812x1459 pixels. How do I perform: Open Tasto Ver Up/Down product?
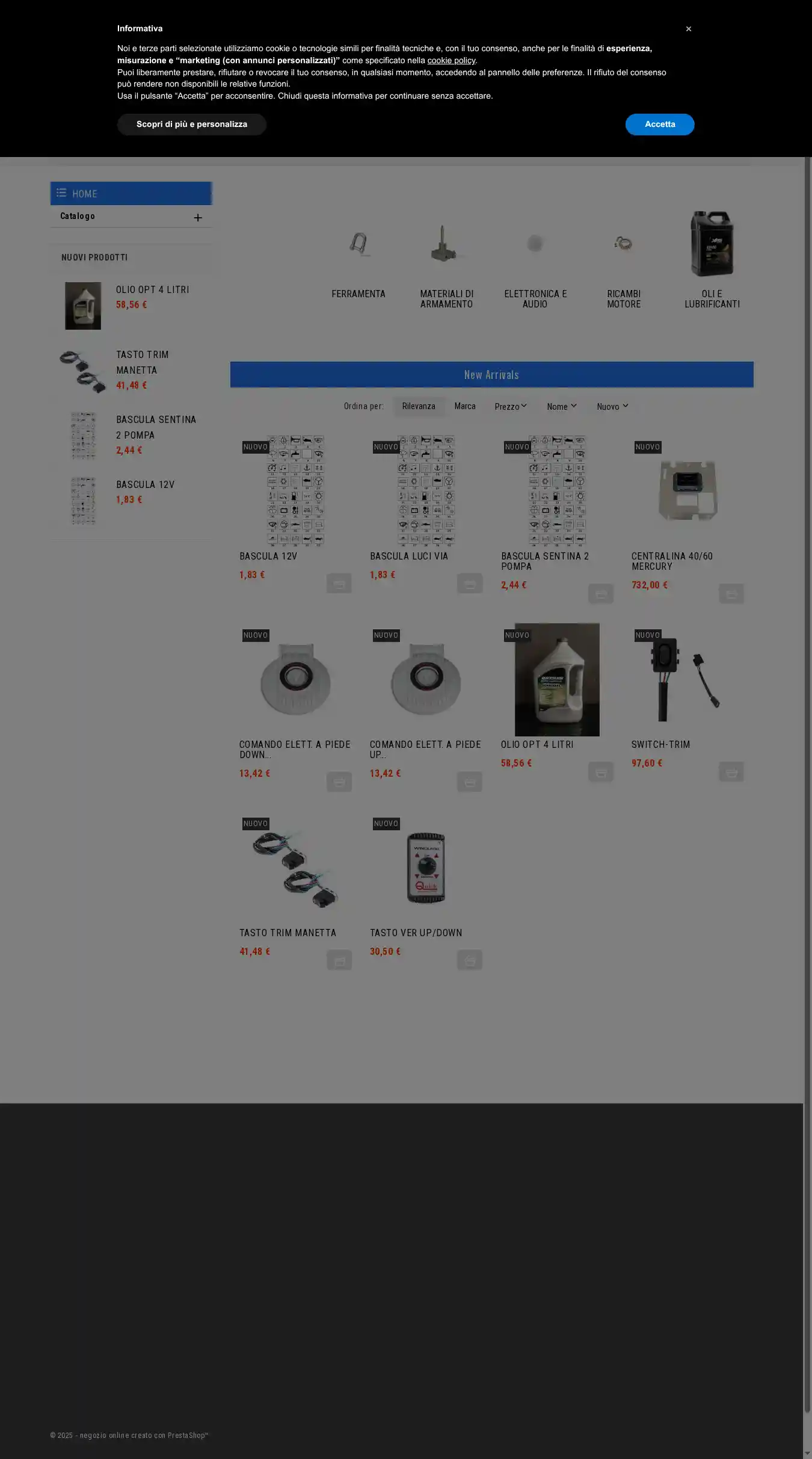(416, 933)
